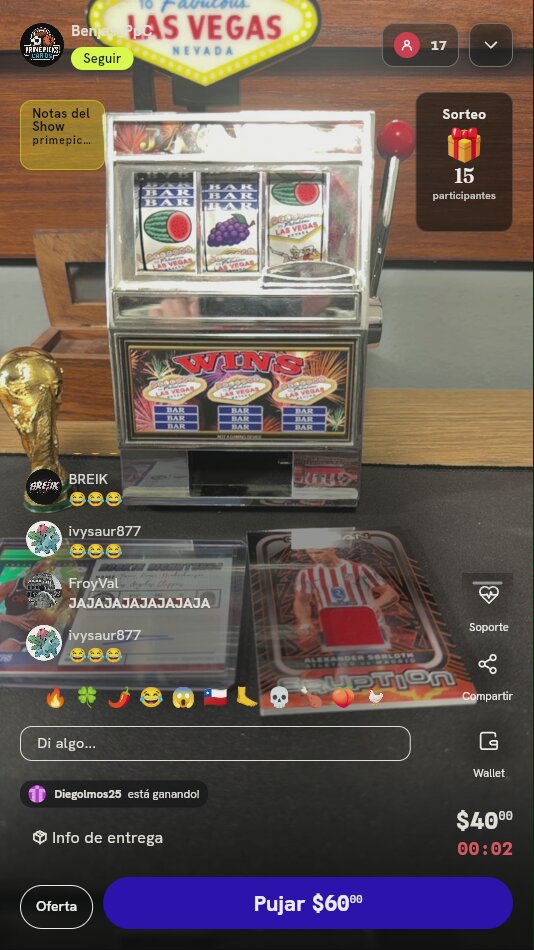534x950 pixels.
Task: Expand the top-right chevron dropdown
Action: pos(491,45)
